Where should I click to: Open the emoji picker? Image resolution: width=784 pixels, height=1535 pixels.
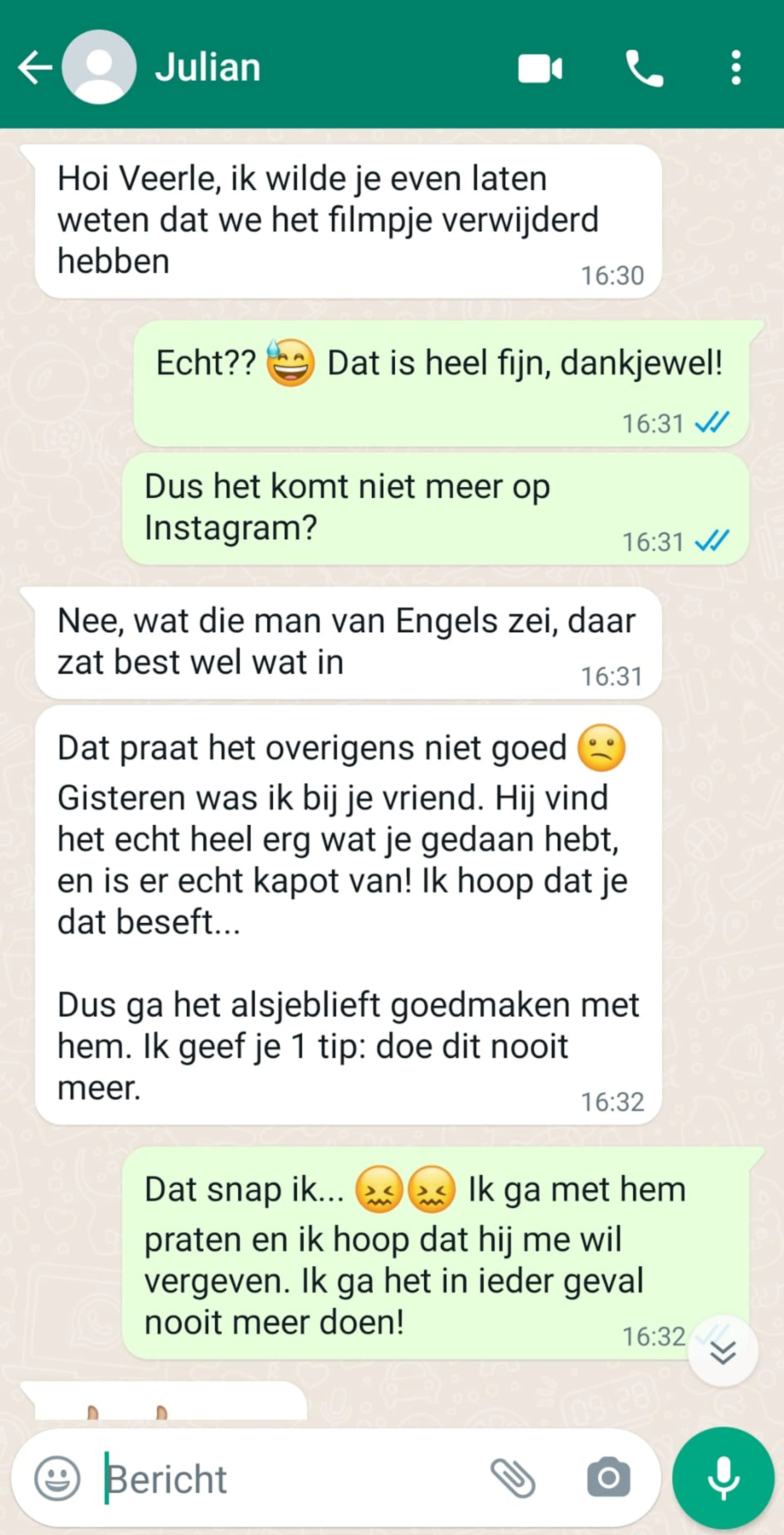click(x=57, y=1478)
